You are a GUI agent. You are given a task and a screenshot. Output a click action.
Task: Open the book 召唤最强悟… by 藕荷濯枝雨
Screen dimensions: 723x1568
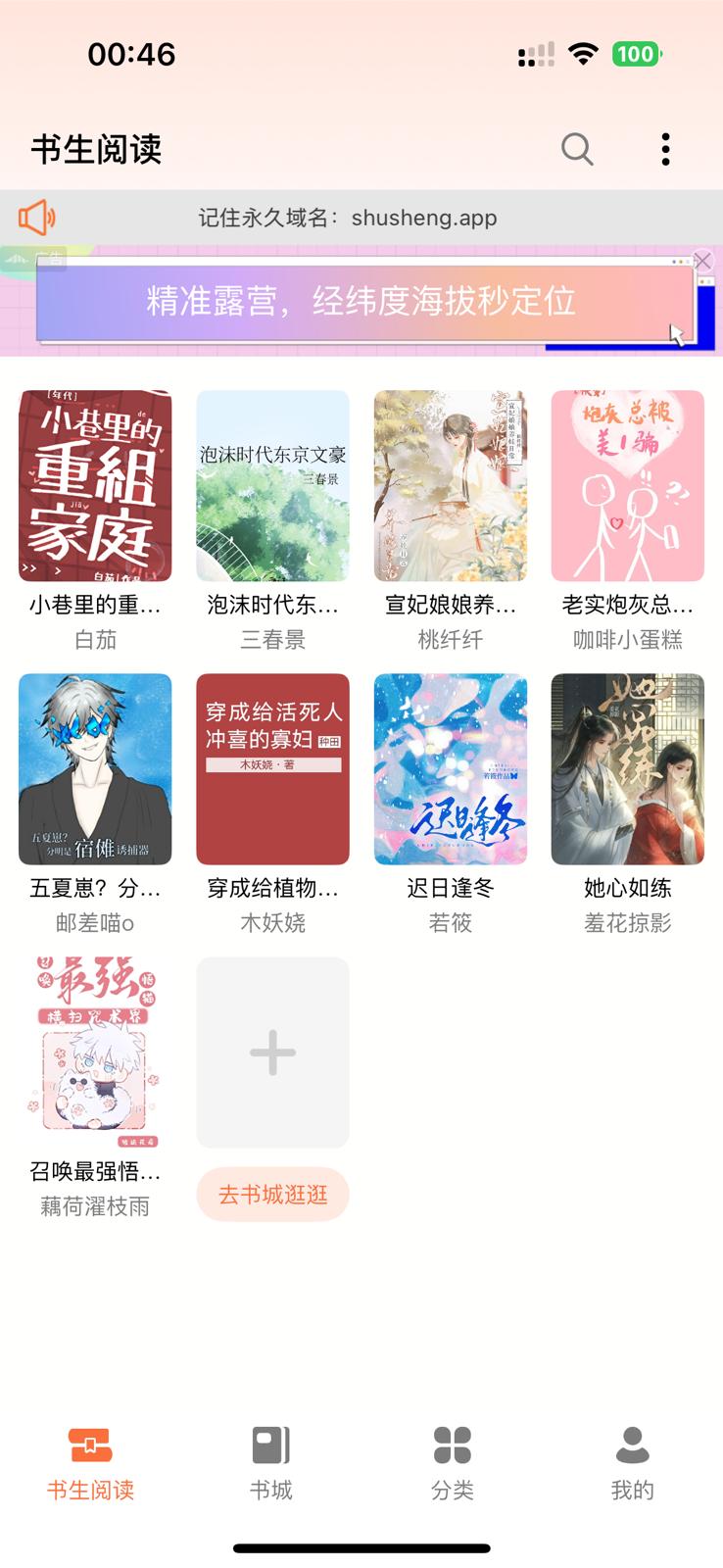click(x=95, y=1053)
